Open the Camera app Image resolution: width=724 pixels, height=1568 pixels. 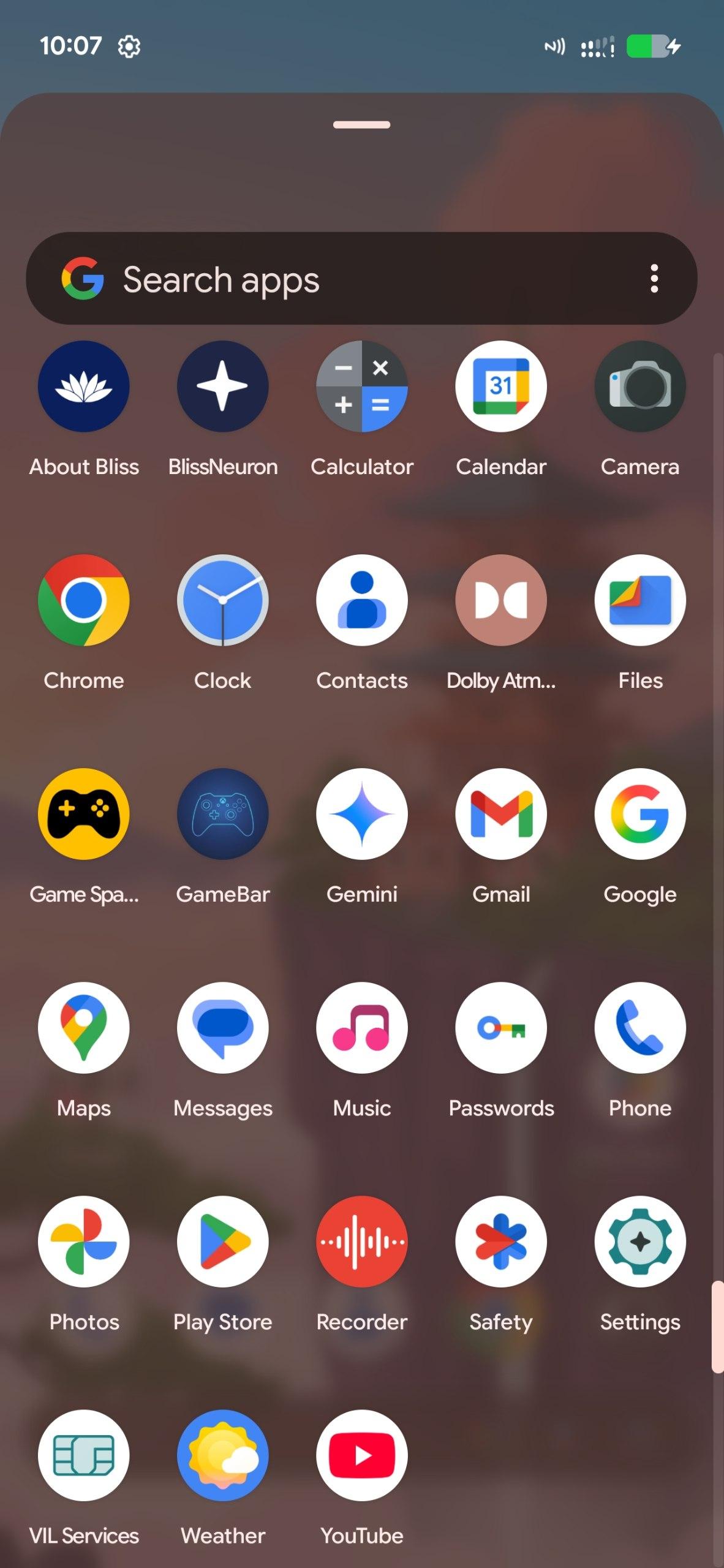click(640, 386)
